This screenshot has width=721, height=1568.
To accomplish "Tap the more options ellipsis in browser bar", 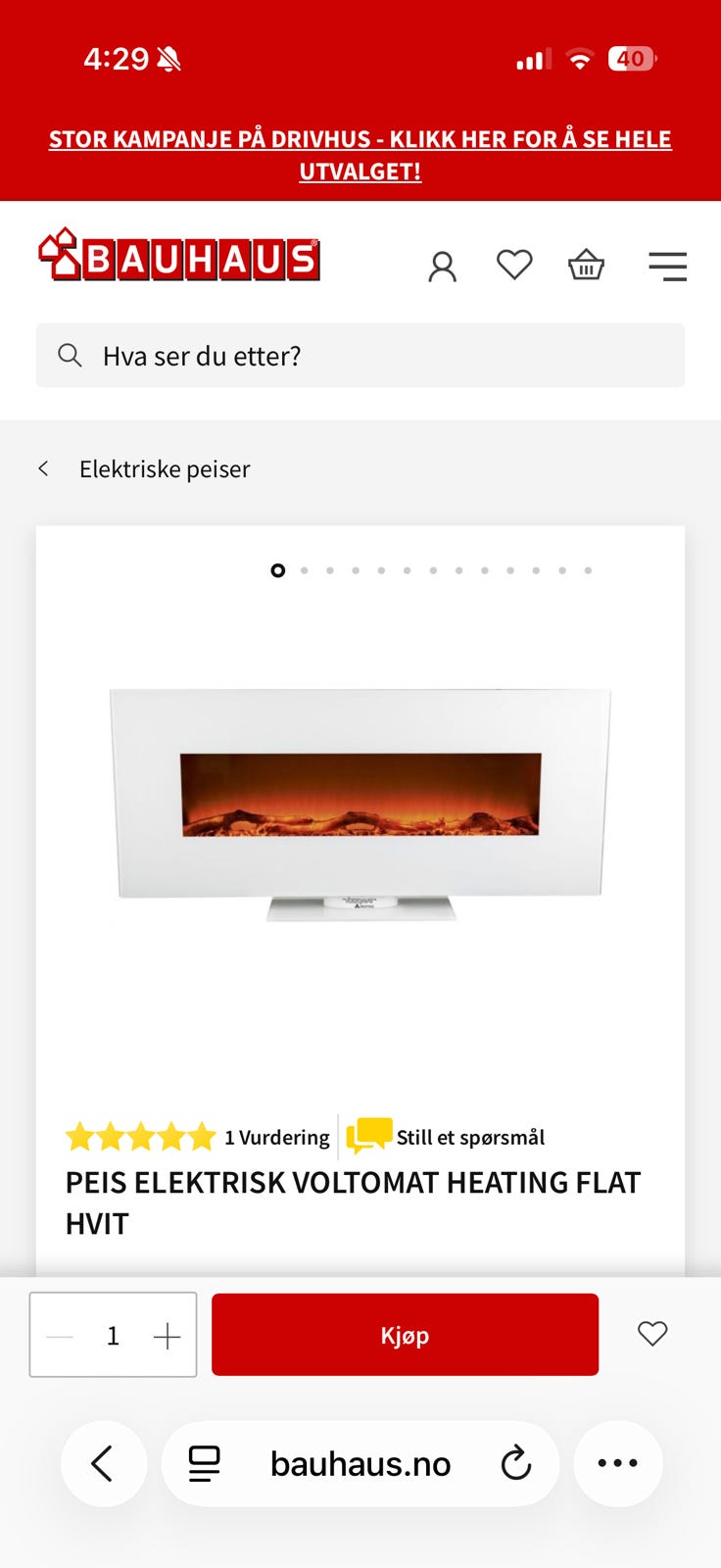I will 617,1463.
